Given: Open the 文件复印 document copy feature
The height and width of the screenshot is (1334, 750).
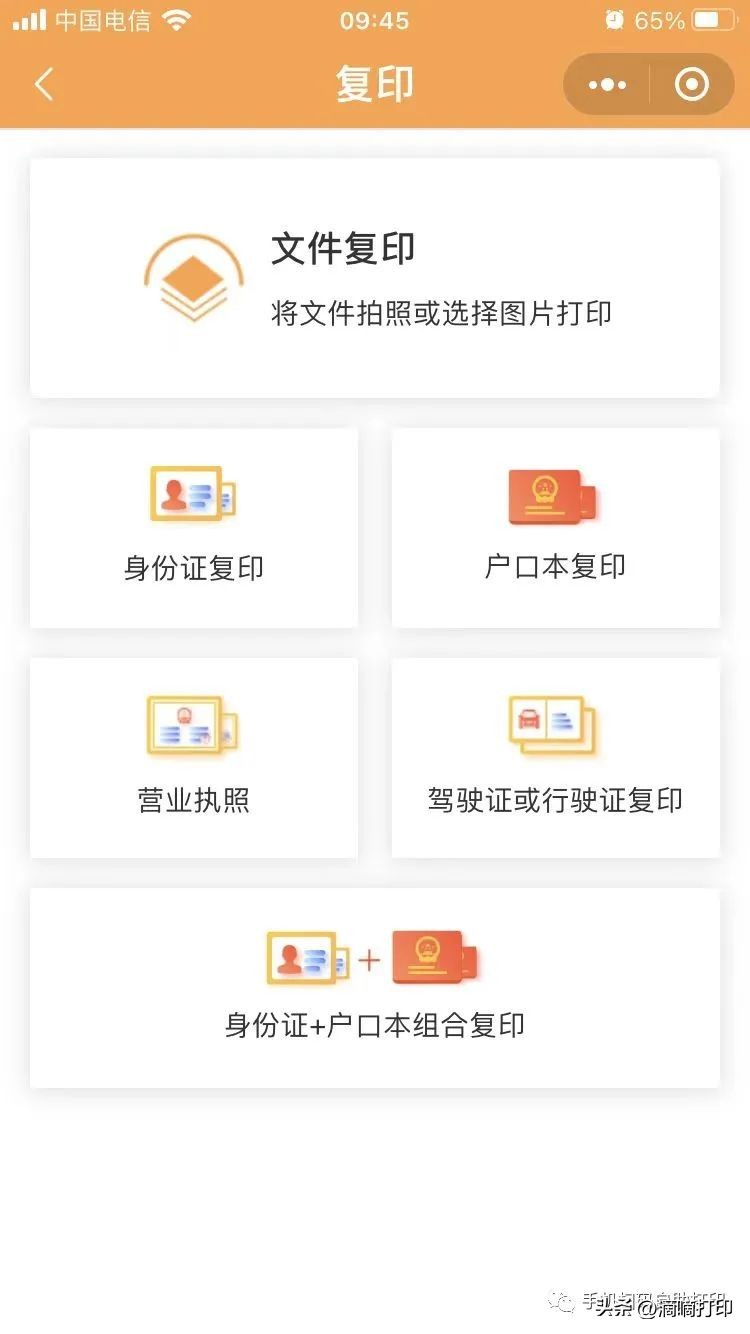Looking at the screenshot, I should click(375, 275).
